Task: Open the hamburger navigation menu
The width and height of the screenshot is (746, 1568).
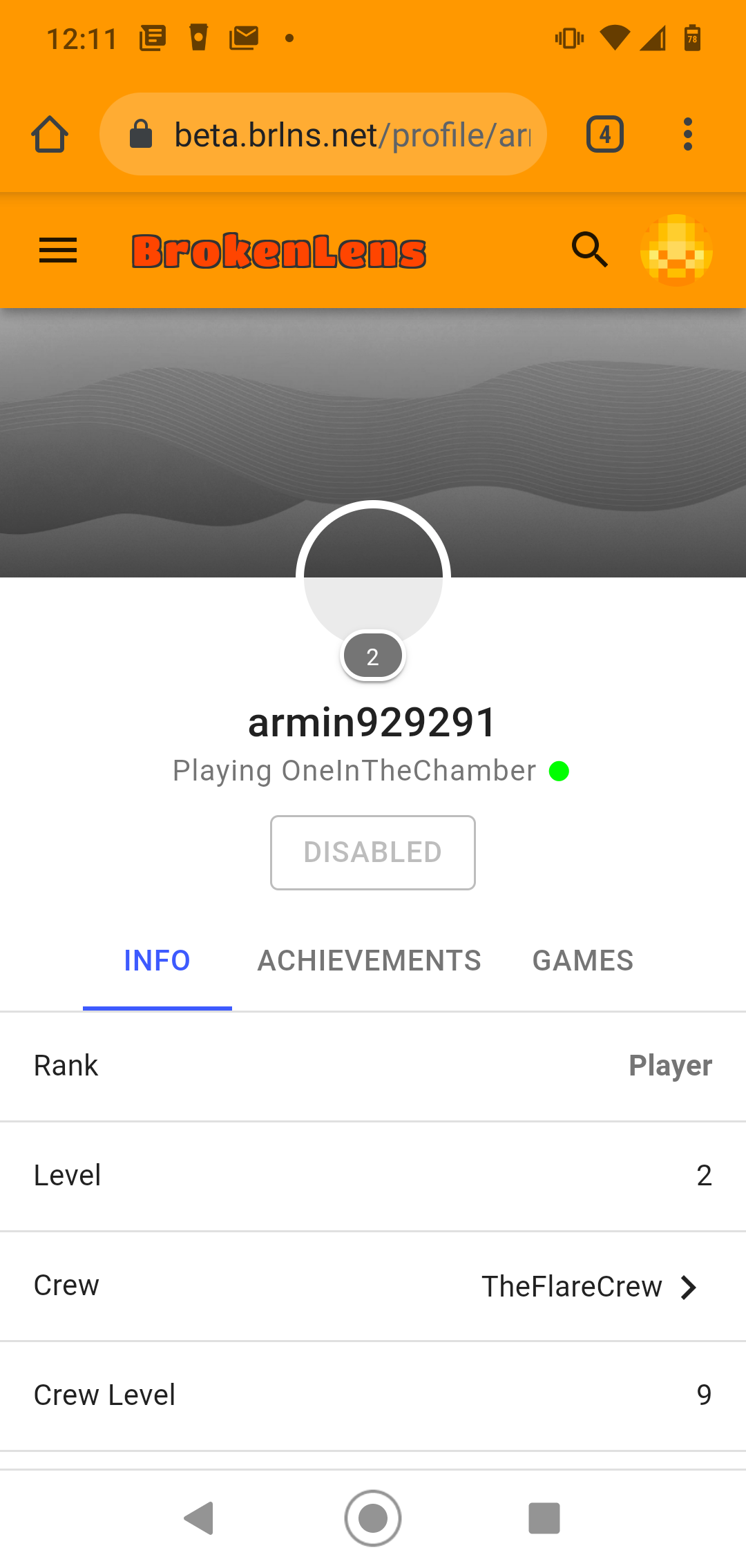Action: [x=58, y=250]
